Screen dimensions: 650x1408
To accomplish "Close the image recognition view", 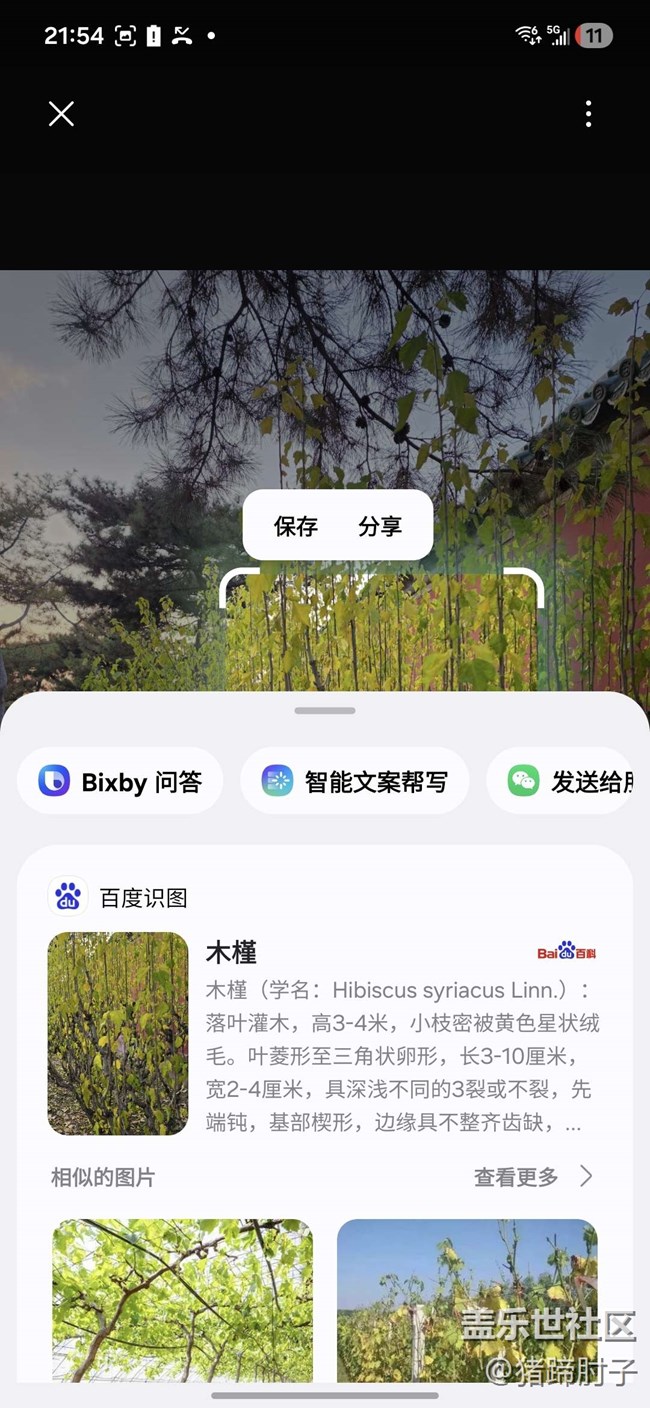I will (x=61, y=114).
